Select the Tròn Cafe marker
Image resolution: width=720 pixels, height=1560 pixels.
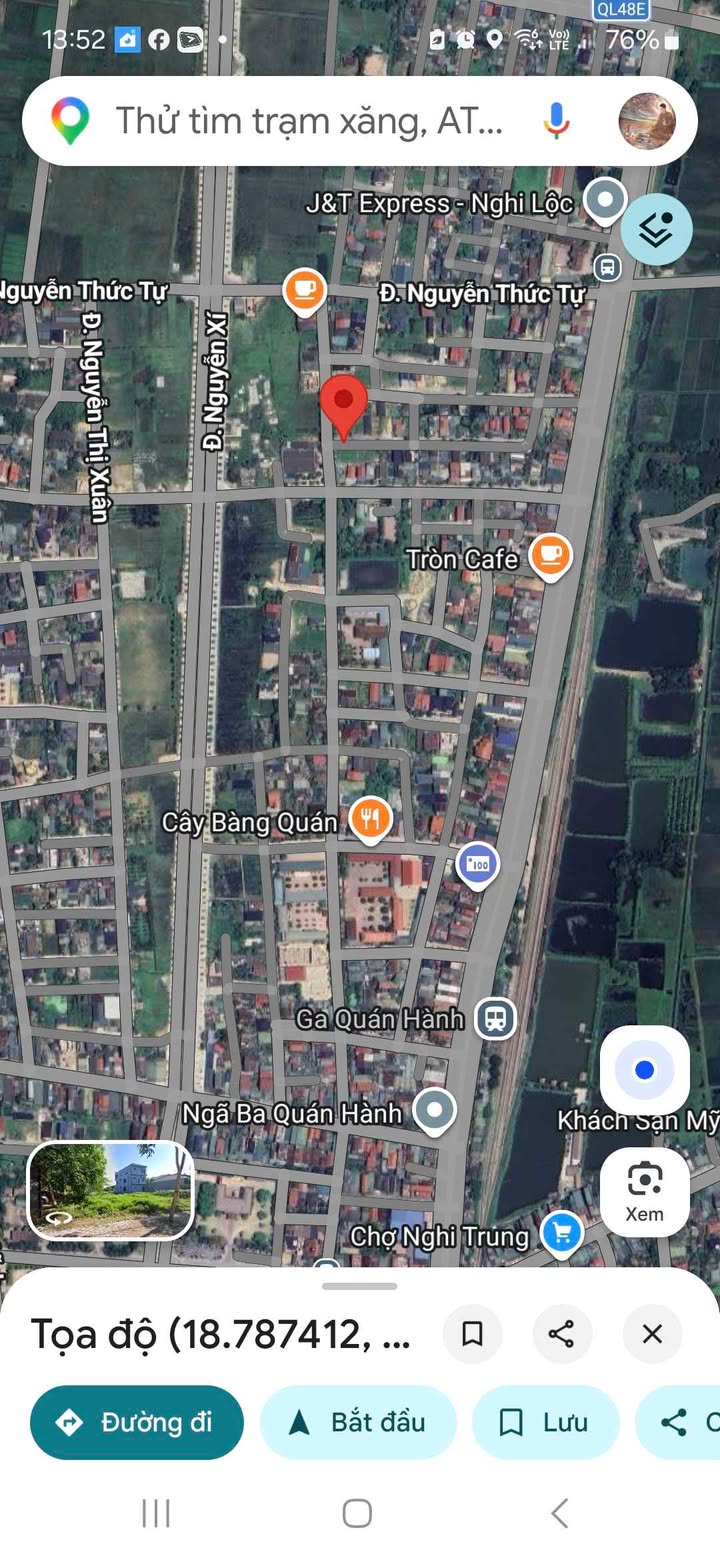pos(550,555)
